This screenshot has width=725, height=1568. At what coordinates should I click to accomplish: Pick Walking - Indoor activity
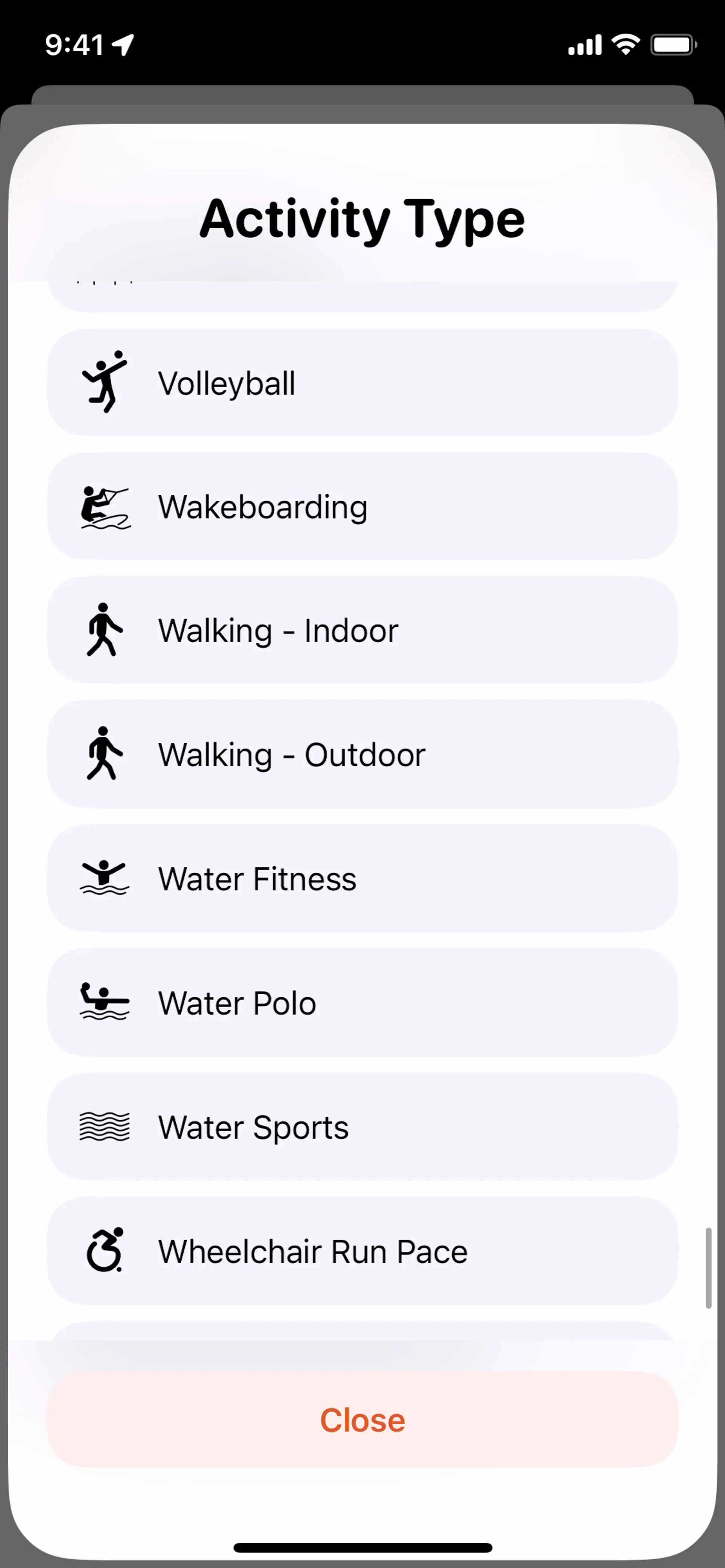pos(362,630)
